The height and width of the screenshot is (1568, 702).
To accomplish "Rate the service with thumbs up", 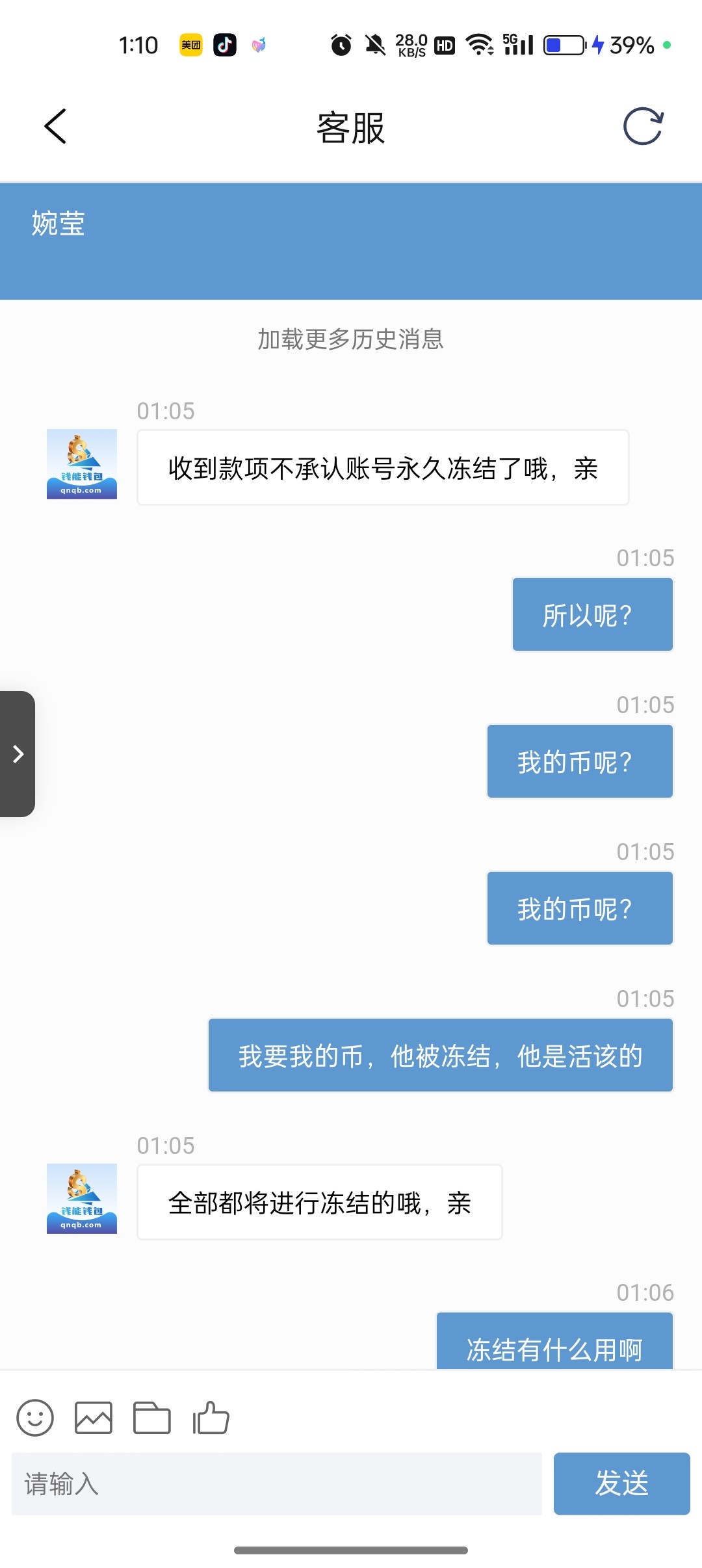I will (211, 1418).
